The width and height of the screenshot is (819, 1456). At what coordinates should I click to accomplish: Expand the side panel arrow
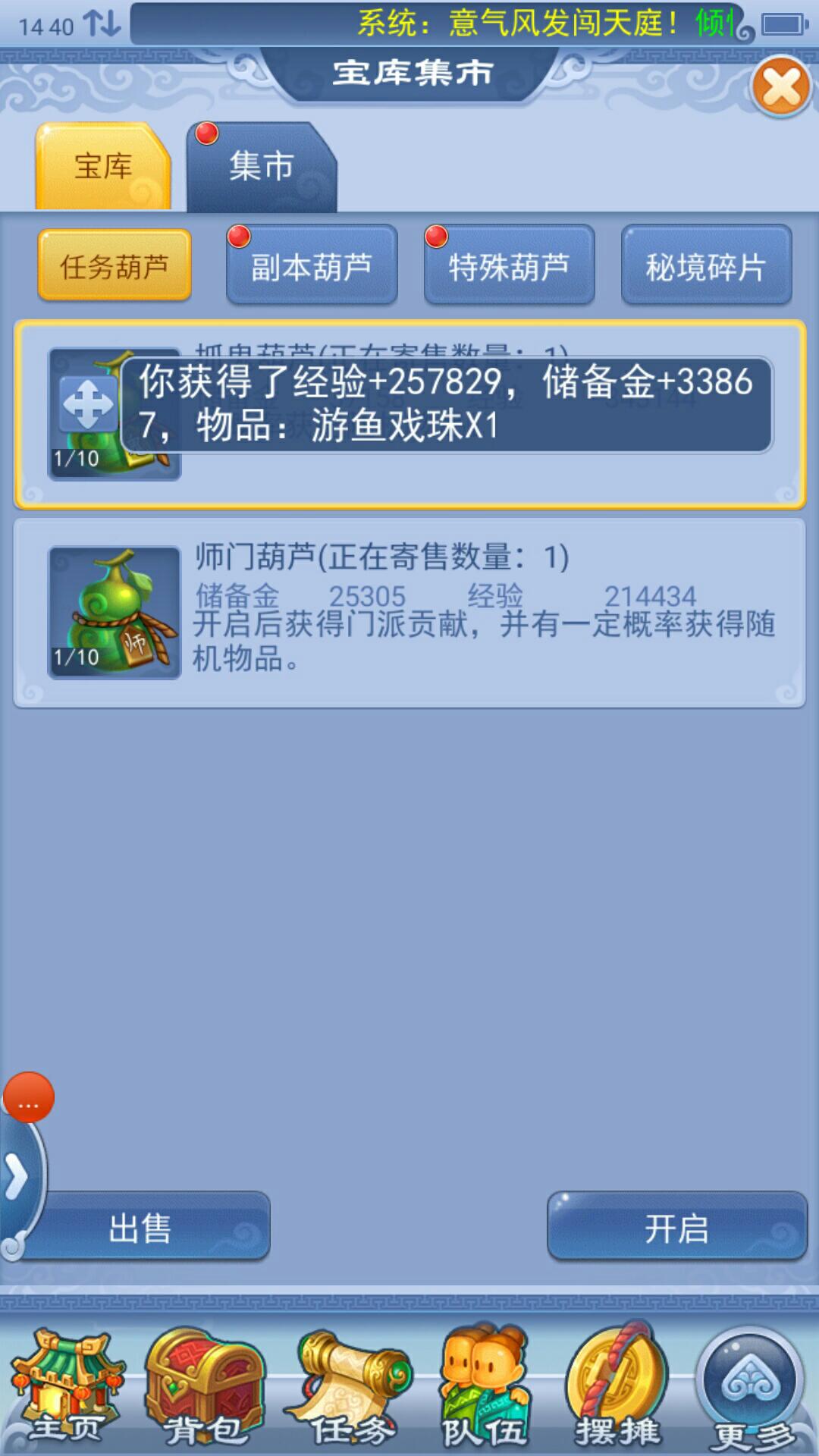[x=17, y=1177]
